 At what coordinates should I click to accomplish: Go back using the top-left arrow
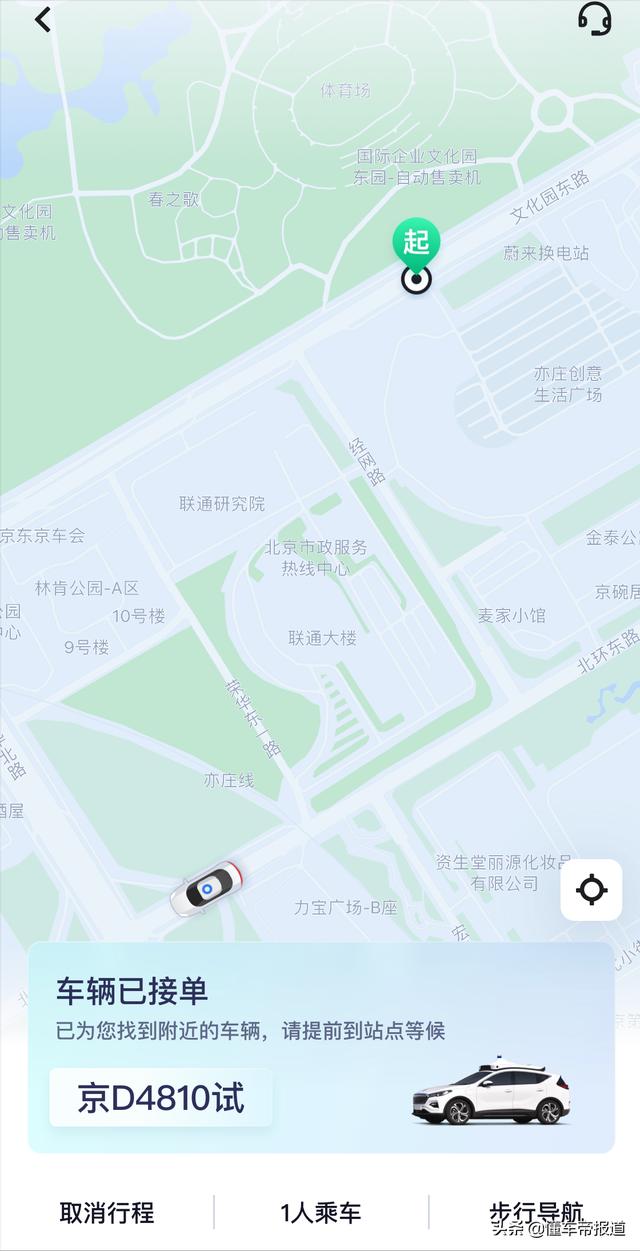[x=42, y=19]
